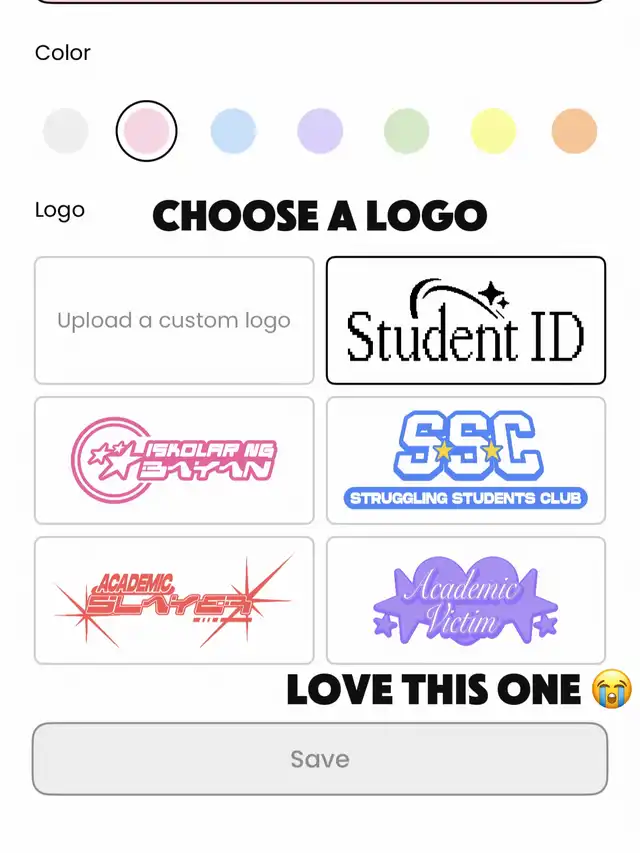Screen dimensions: 640x853
Task: Choose the pastel green color swatch
Action: click(406, 131)
